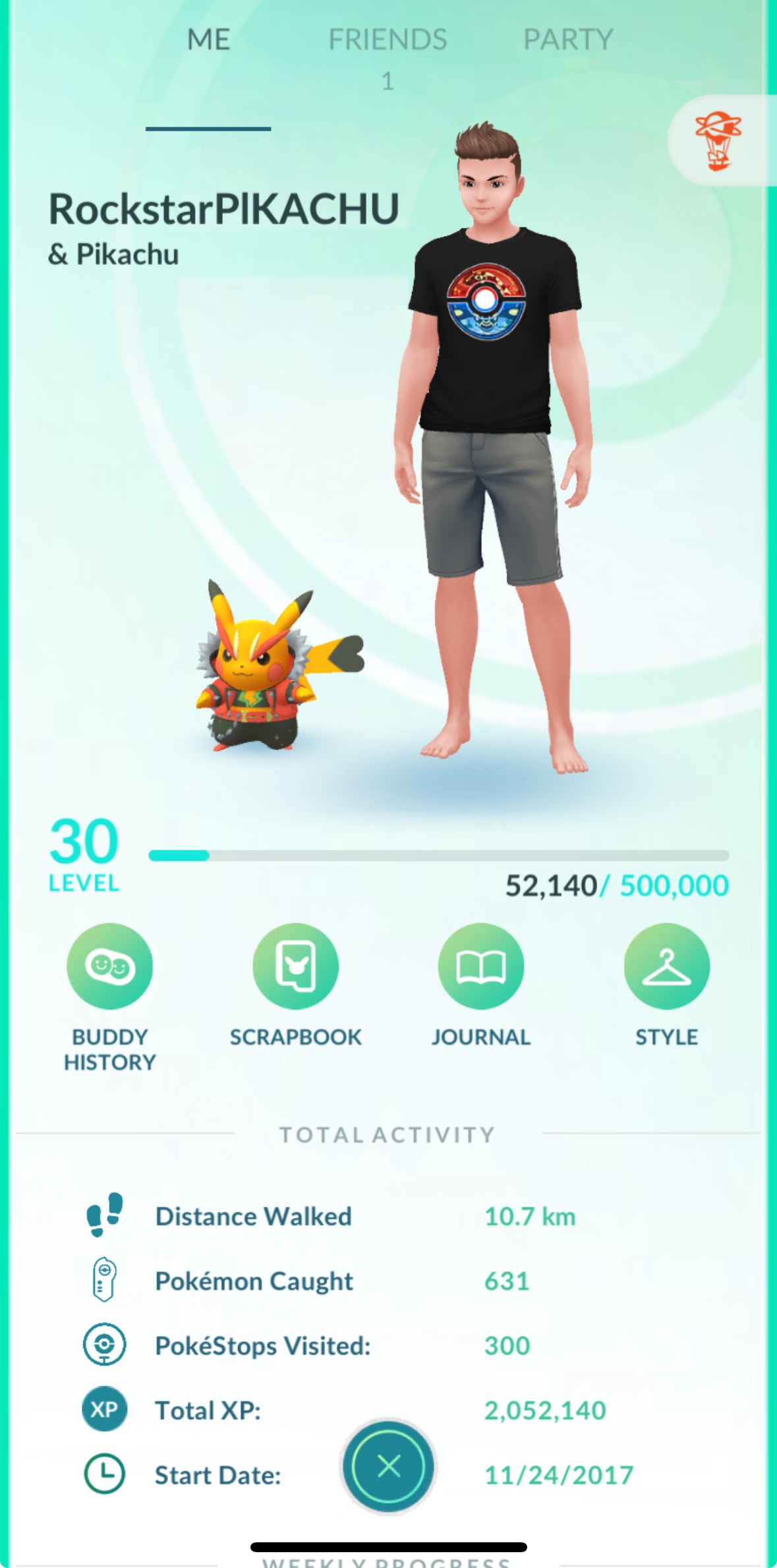Switch to the Party tab
777x1568 pixels.
[x=568, y=41]
